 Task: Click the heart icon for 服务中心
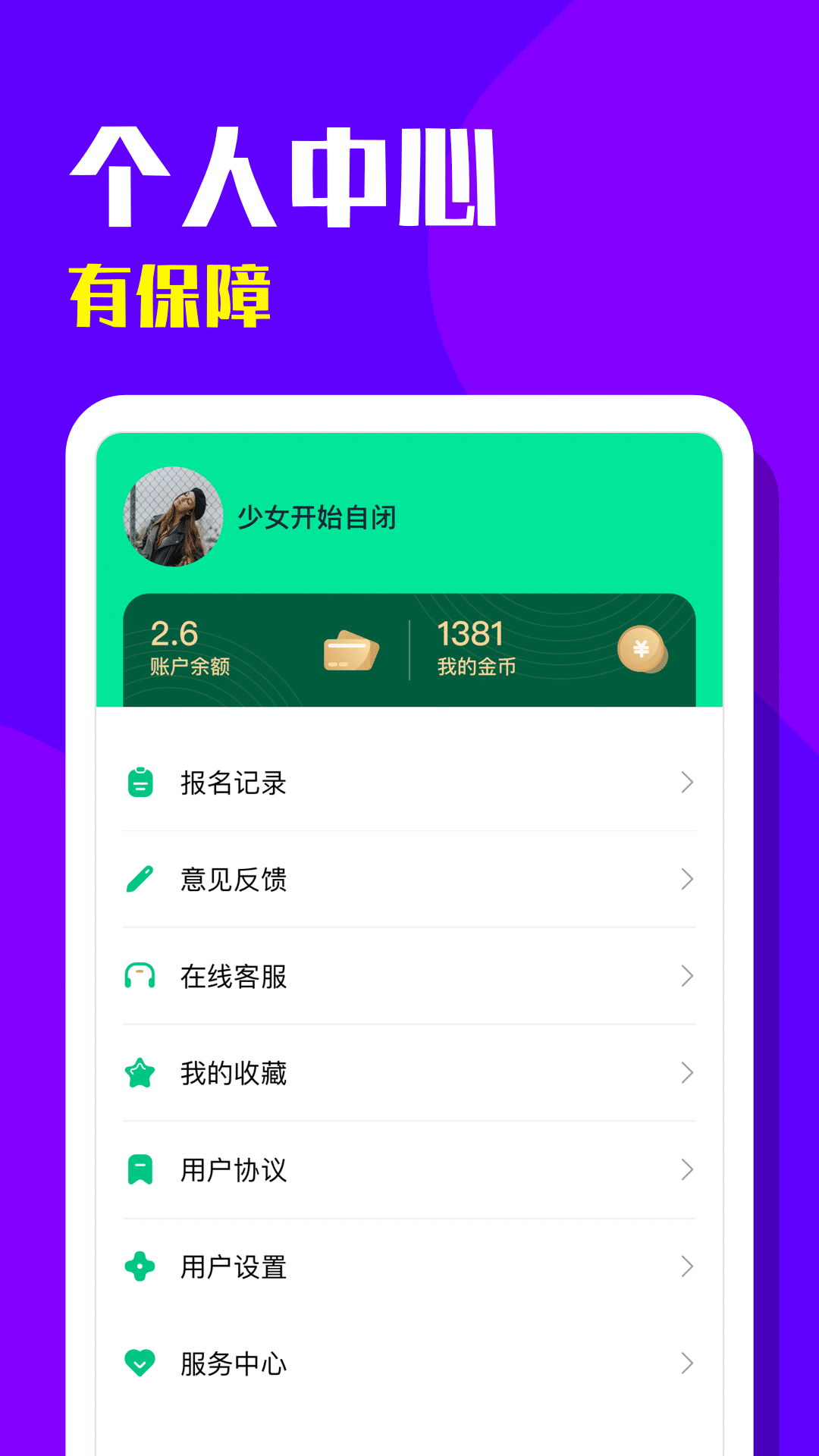pyautogui.click(x=140, y=1363)
